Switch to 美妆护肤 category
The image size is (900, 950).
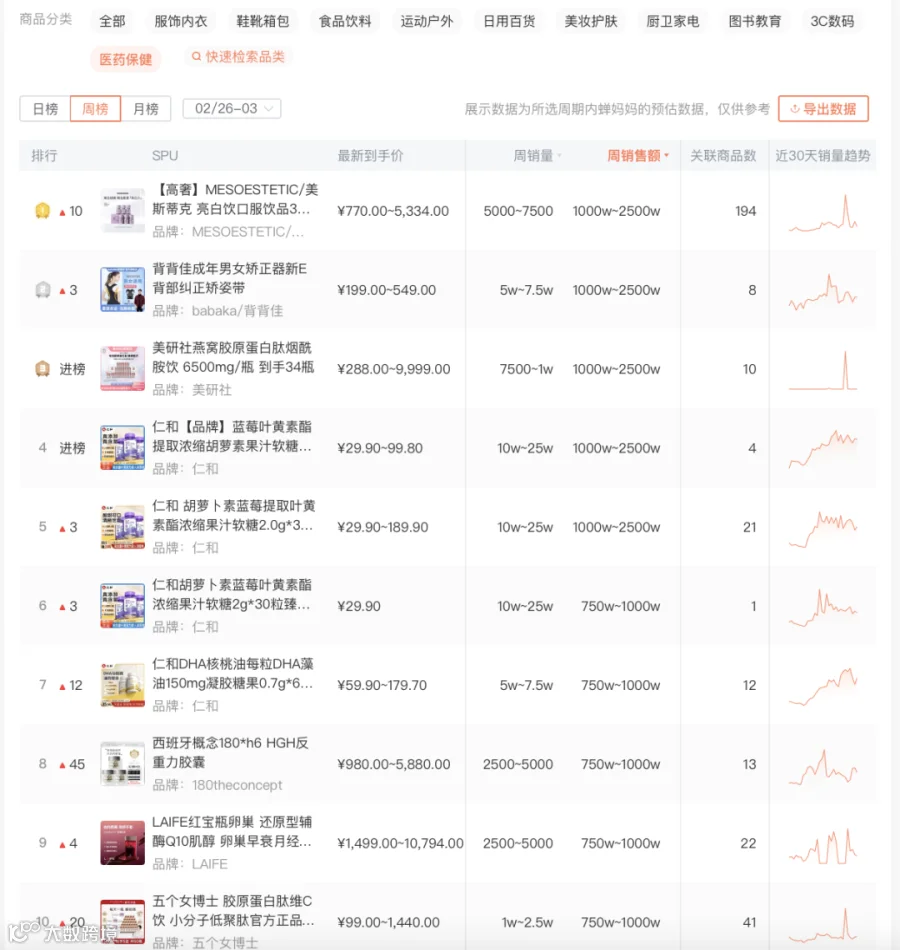click(x=591, y=22)
